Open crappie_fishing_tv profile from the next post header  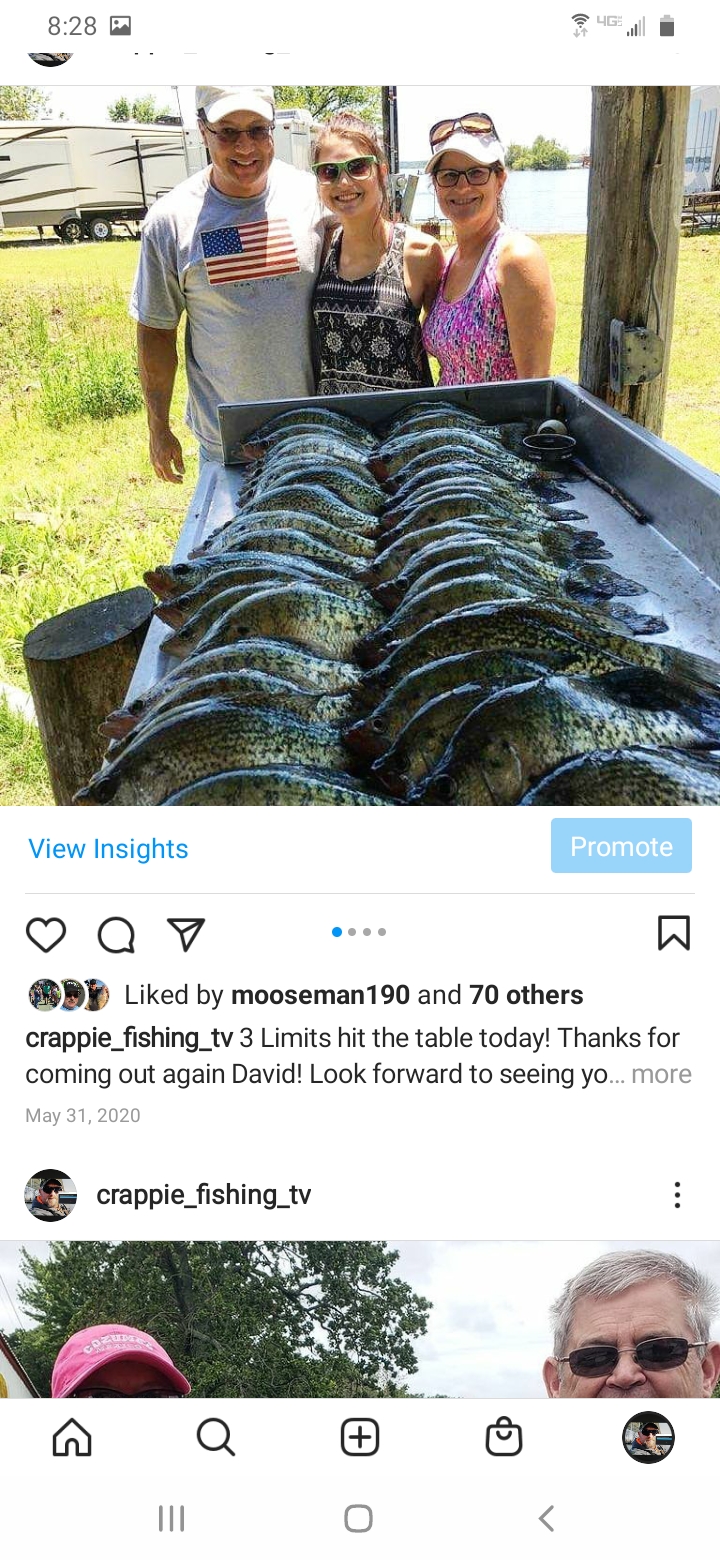[203, 1195]
